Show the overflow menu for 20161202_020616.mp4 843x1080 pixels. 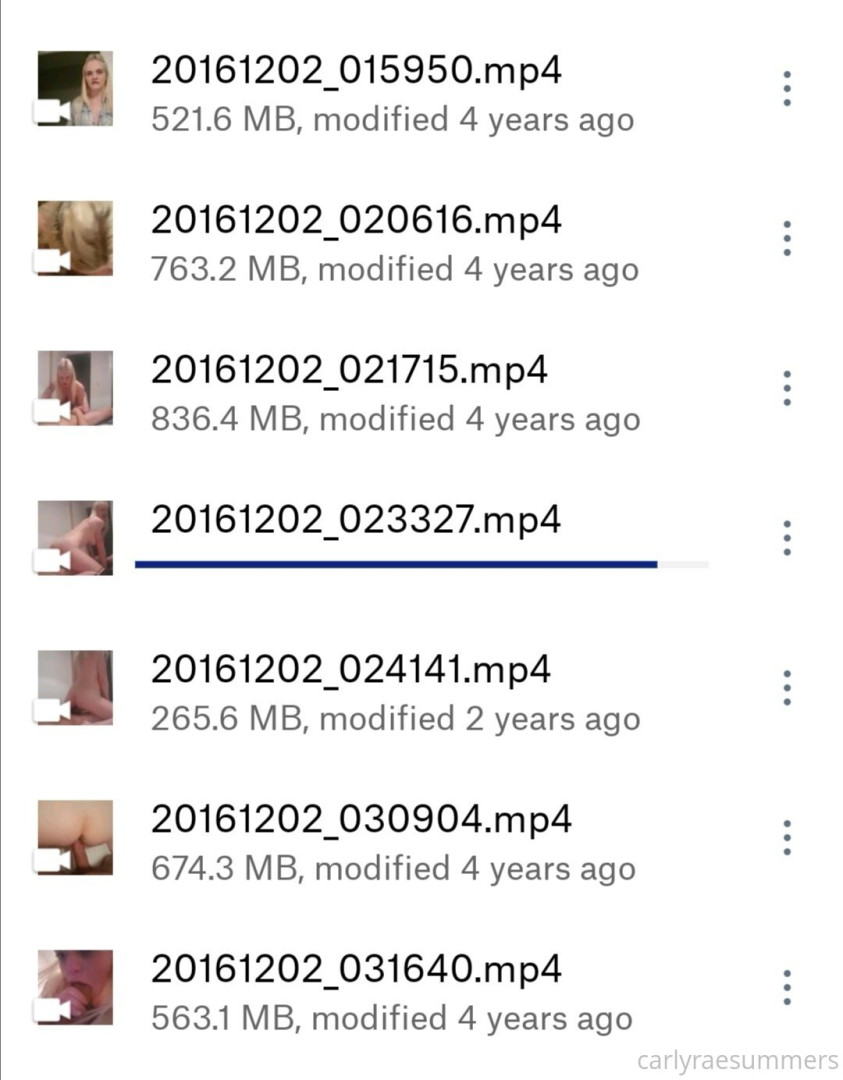pos(788,238)
